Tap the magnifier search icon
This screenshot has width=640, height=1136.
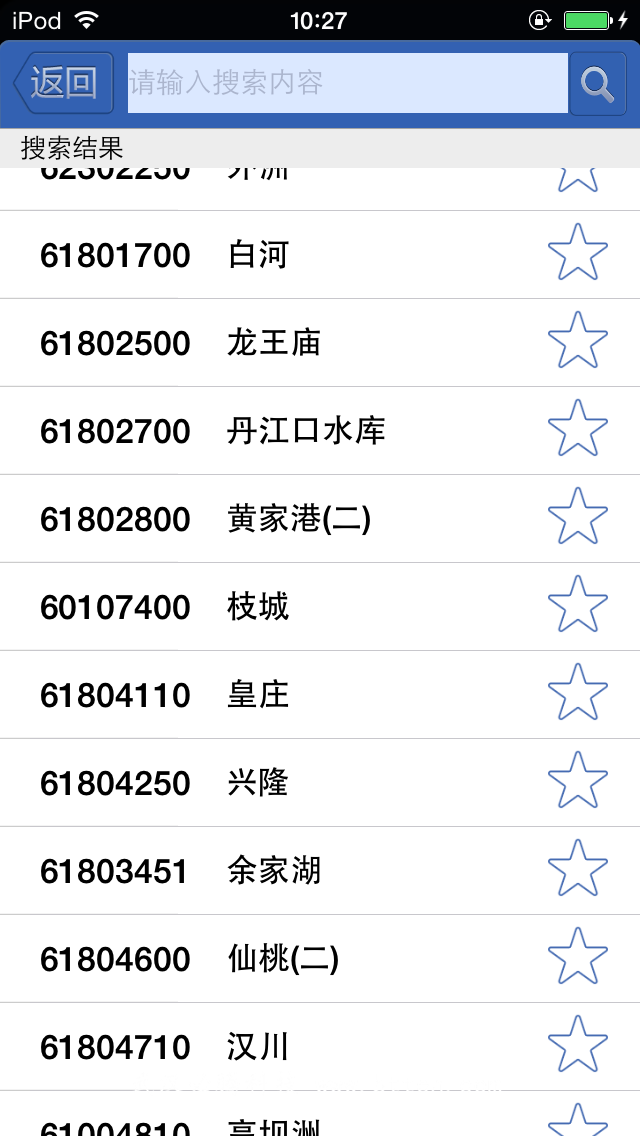tap(597, 84)
